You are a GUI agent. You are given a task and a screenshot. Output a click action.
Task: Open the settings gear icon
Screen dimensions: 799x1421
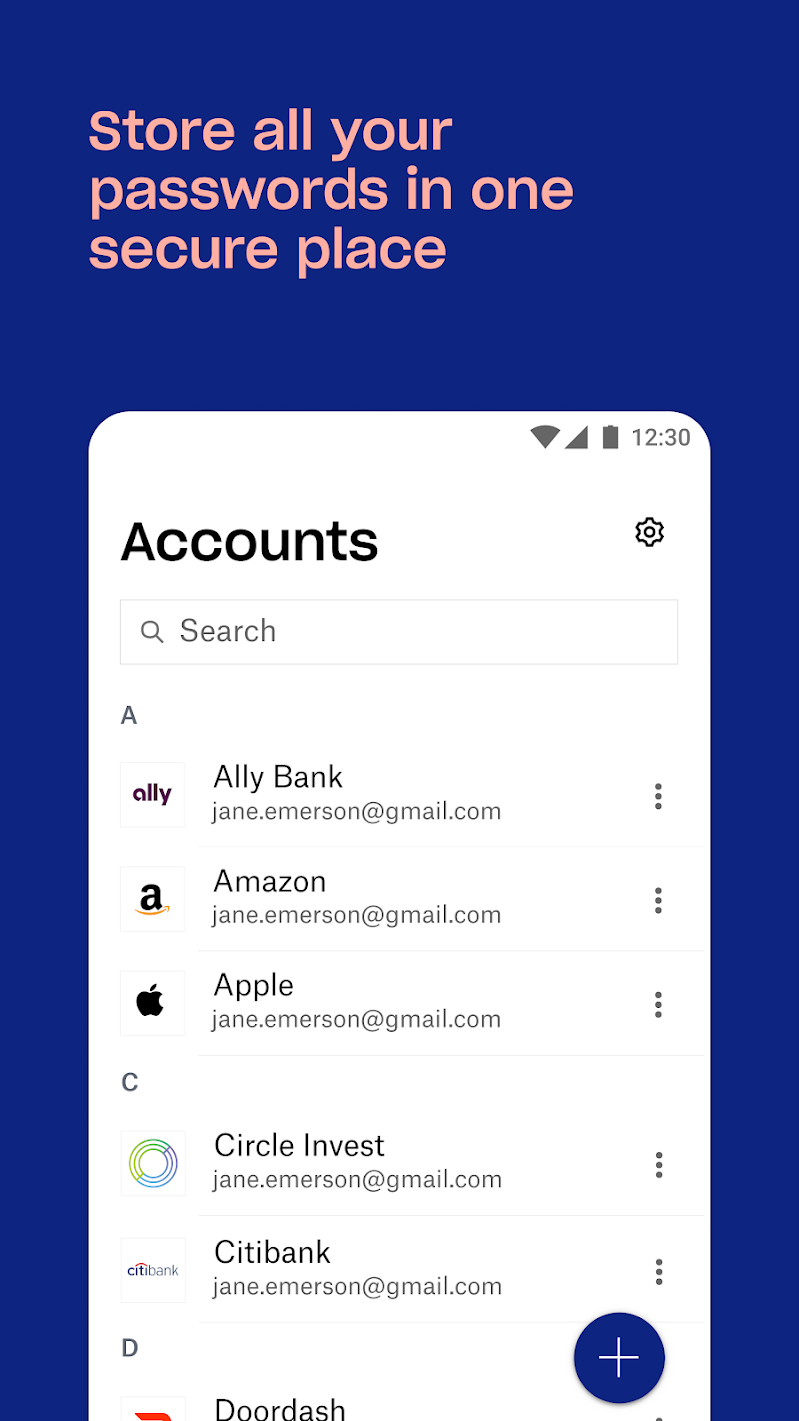[x=649, y=532]
